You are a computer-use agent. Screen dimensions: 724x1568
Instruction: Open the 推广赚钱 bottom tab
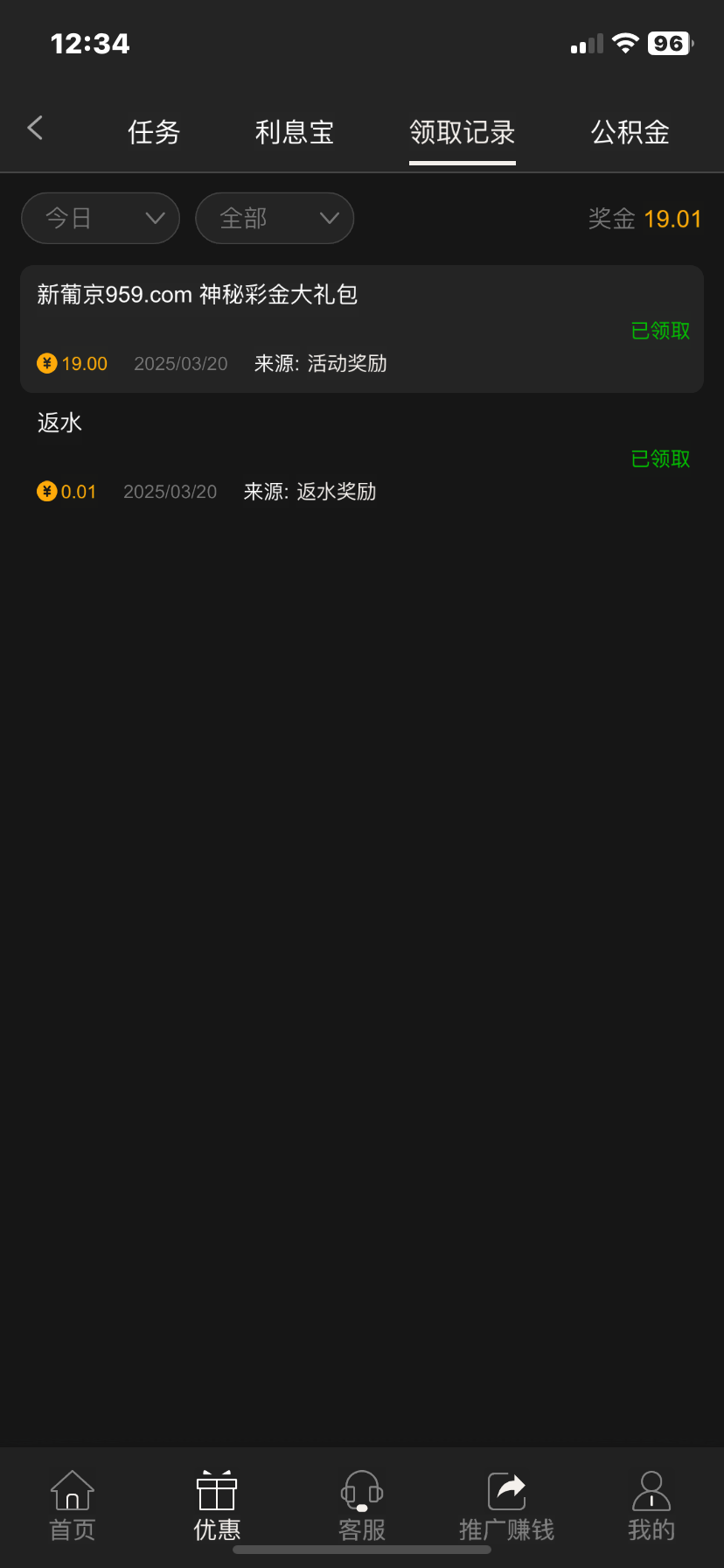pos(506,1505)
